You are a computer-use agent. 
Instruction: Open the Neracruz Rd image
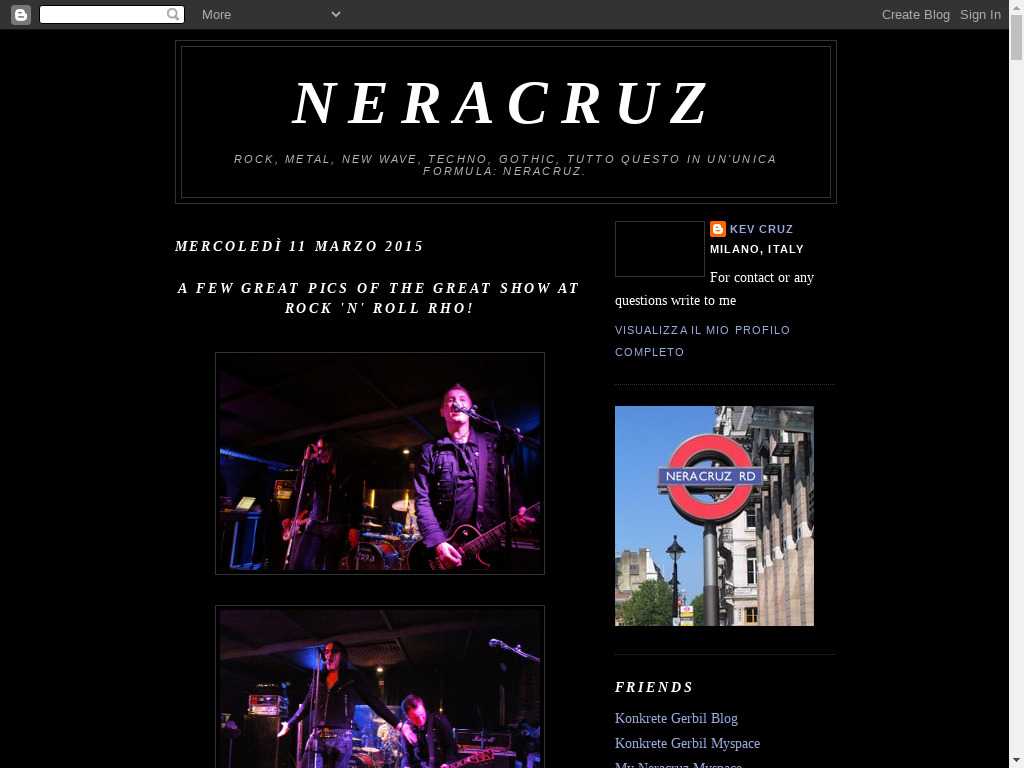pyautogui.click(x=714, y=515)
